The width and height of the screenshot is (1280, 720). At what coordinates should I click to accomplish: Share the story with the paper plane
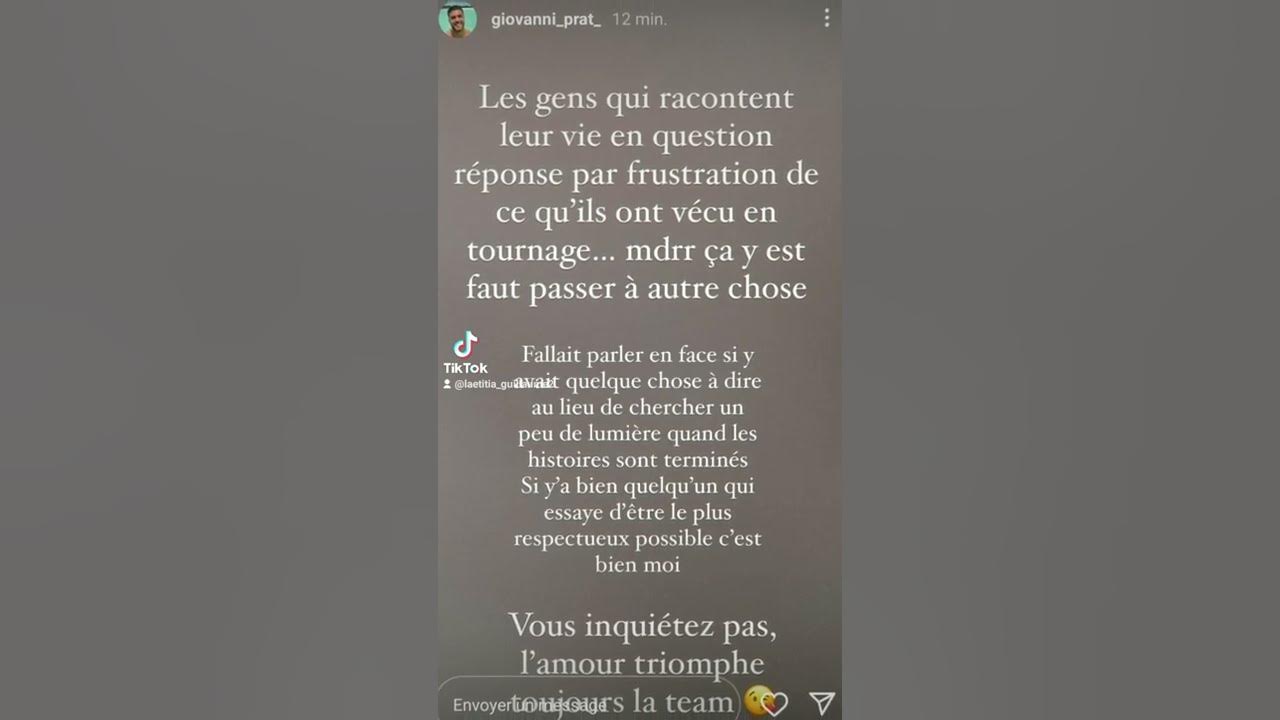coord(821,703)
